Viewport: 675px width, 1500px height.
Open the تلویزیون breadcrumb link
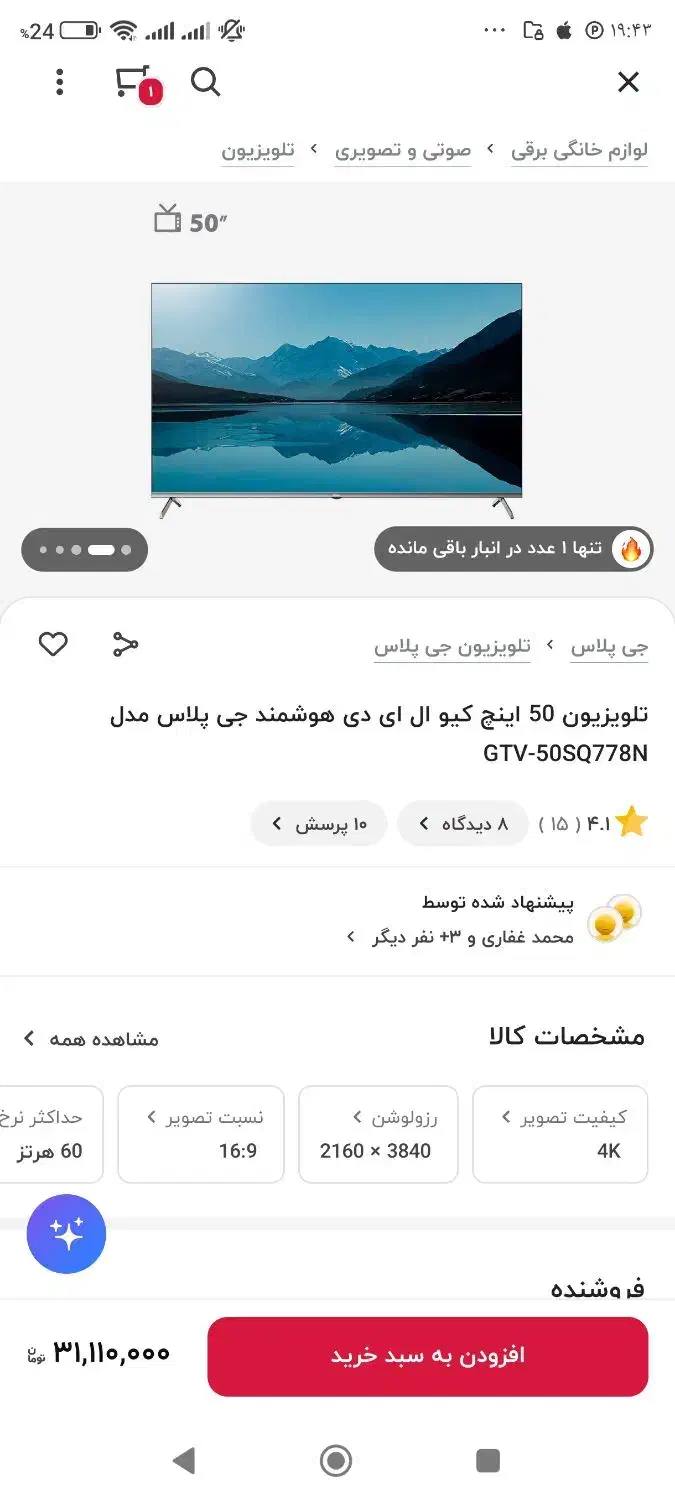pos(257,151)
